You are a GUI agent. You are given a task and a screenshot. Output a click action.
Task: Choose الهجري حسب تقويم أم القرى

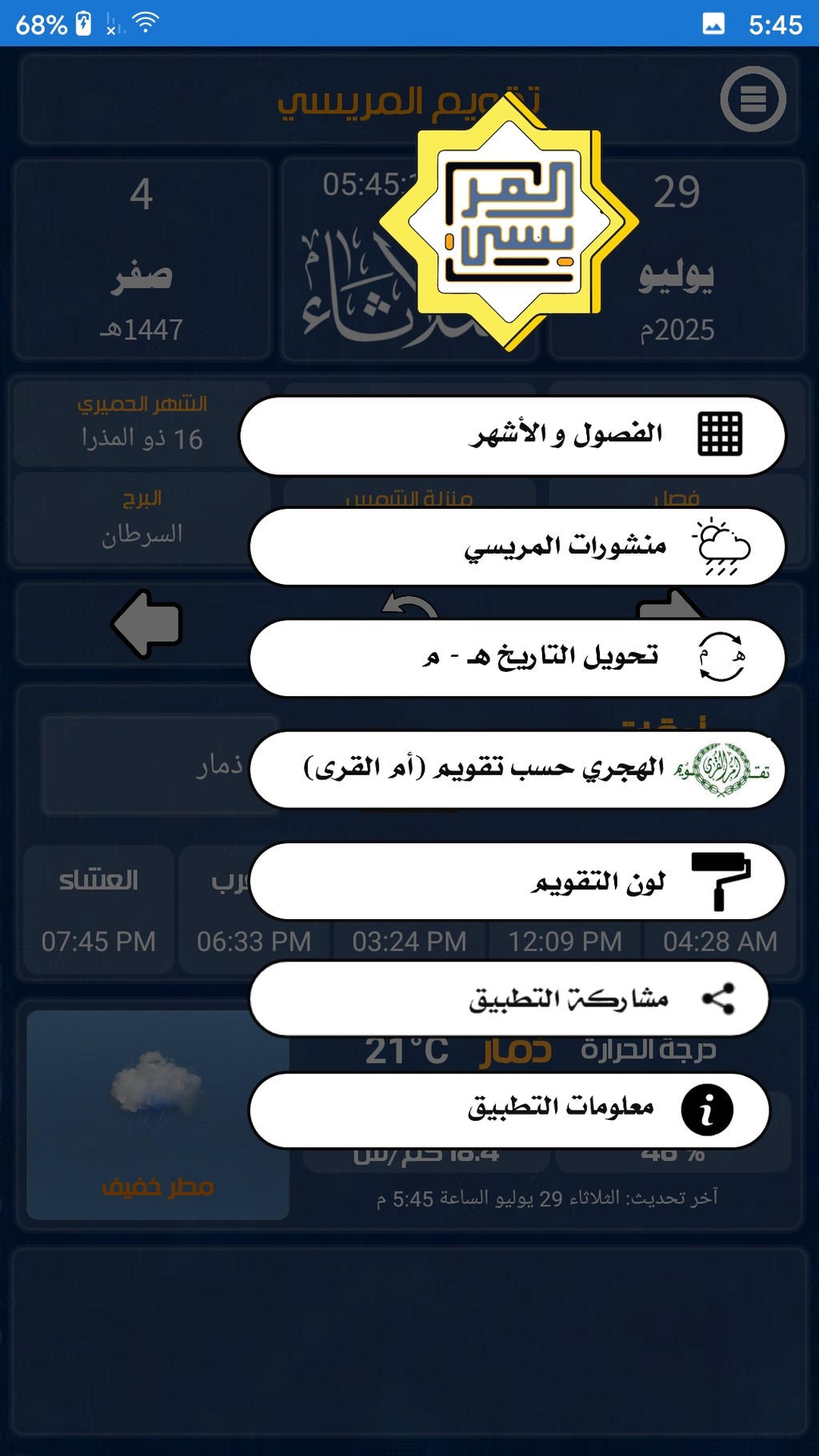click(517, 770)
